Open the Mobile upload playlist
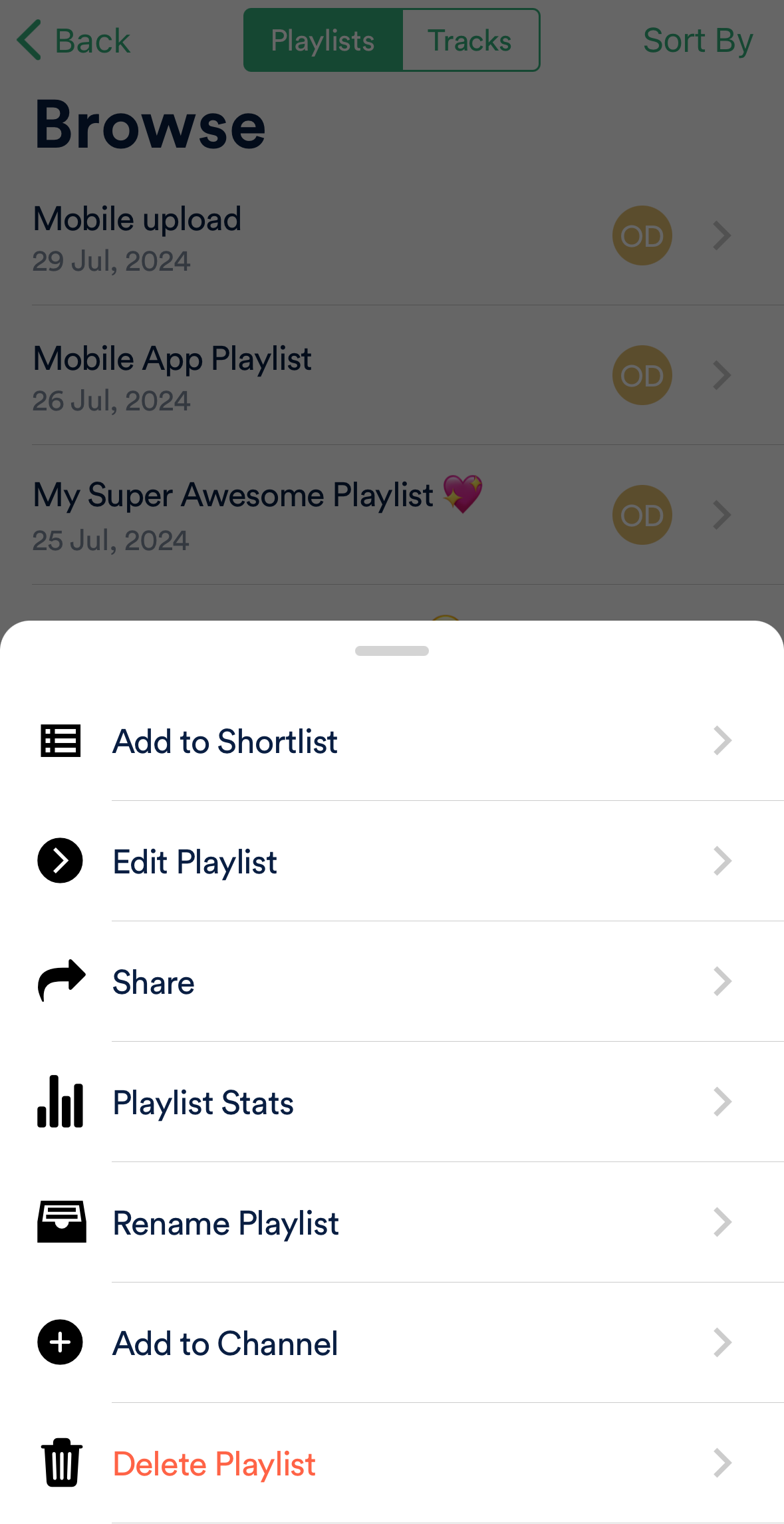The image size is (784, 1524). point(319,237)
